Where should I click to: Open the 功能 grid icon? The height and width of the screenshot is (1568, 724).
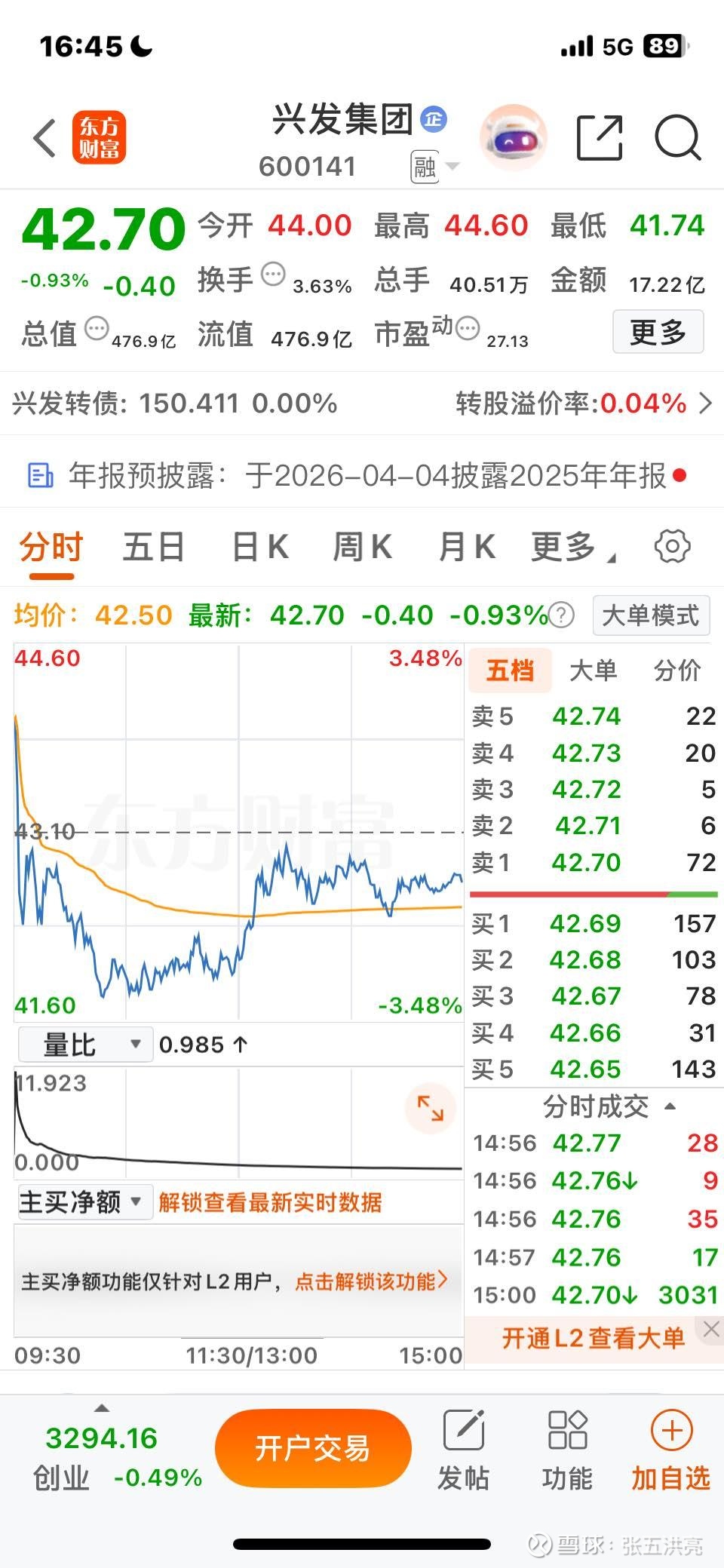coord(568,1444)
